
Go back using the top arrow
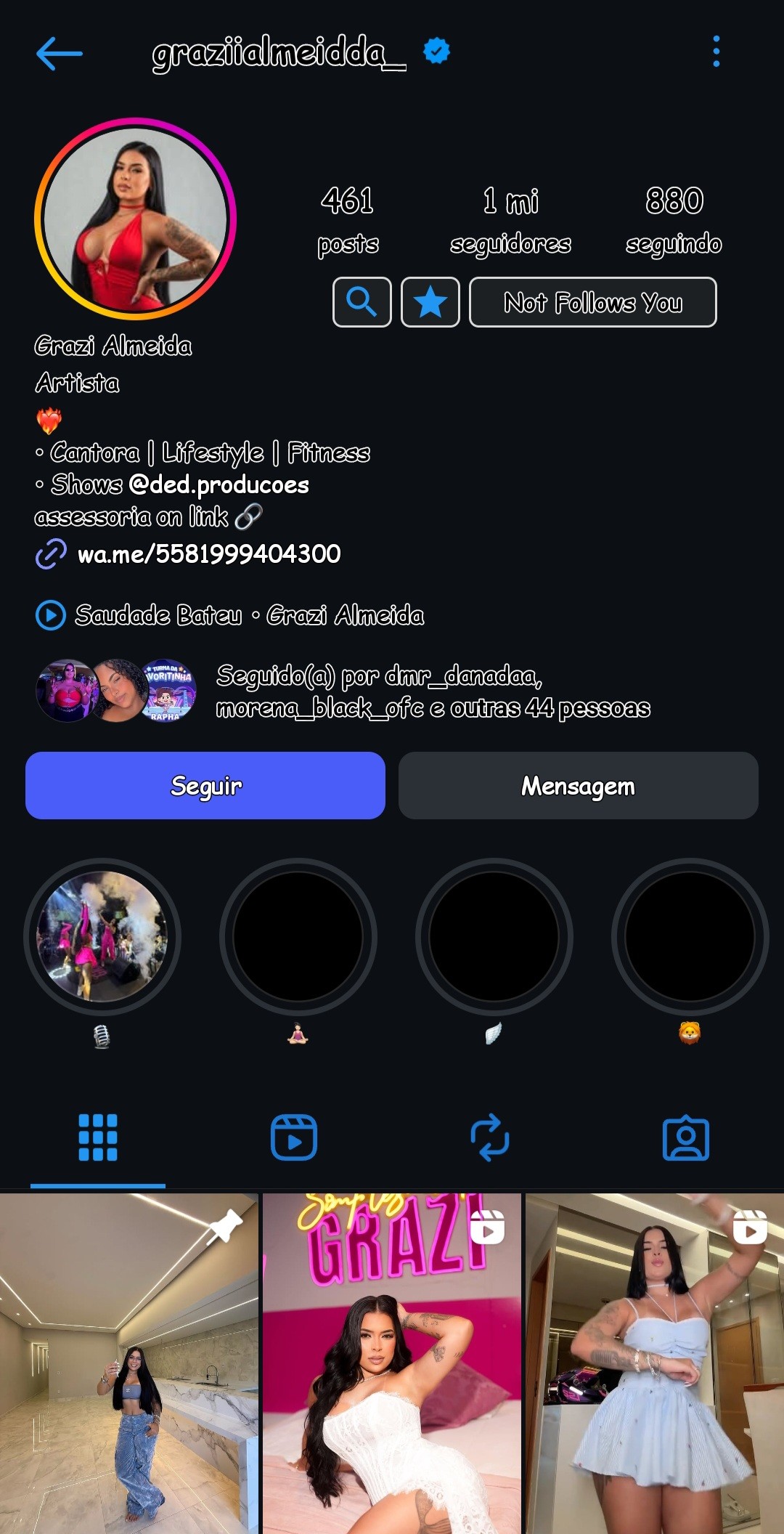pos(59,53)
